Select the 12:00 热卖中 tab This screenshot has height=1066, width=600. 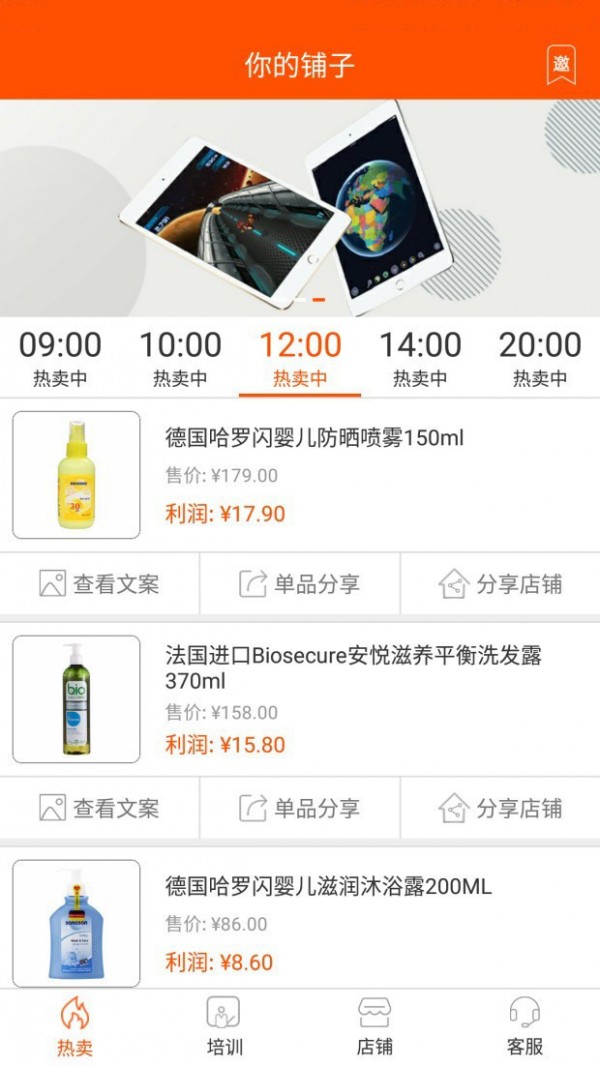(x=300, y=358)
